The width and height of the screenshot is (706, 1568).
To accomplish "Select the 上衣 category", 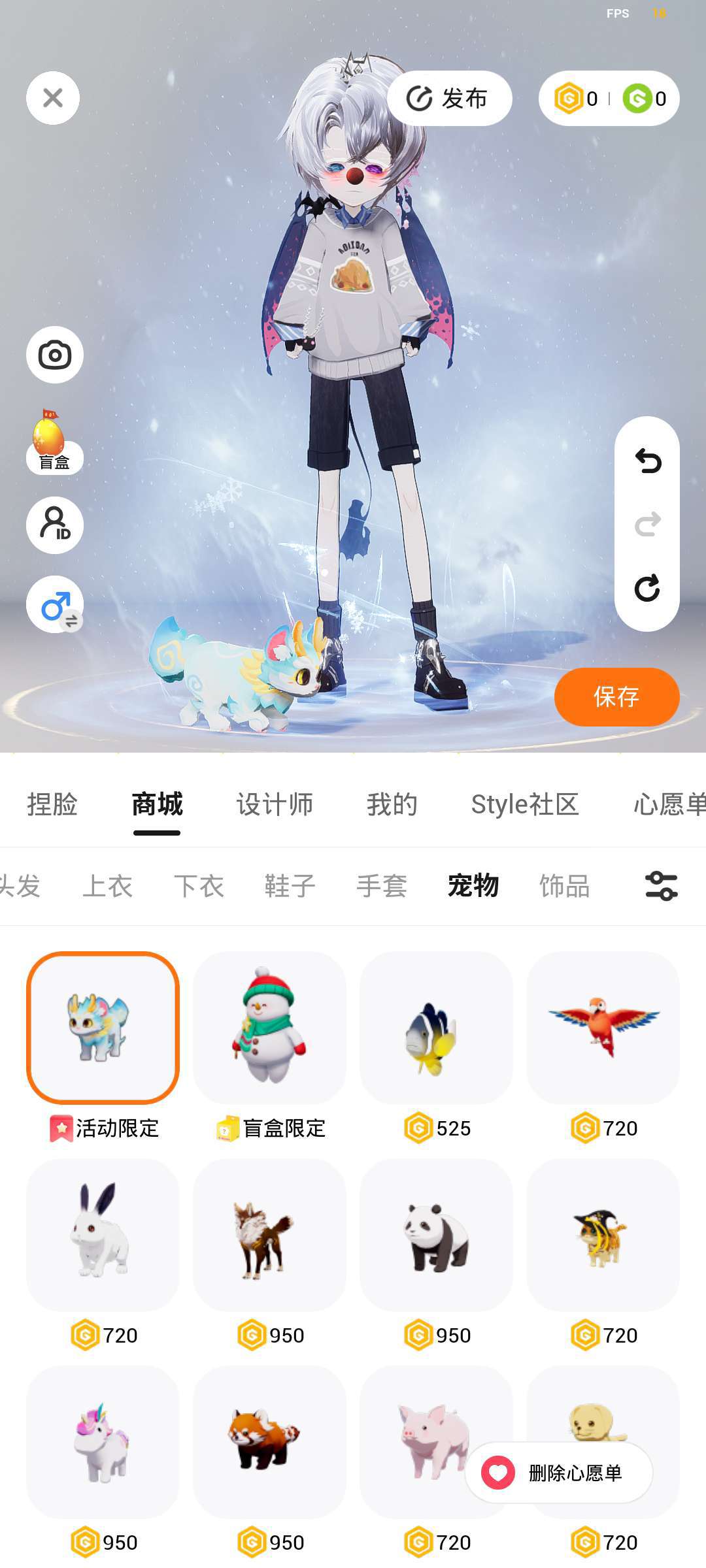I will [x=108, y=886].
